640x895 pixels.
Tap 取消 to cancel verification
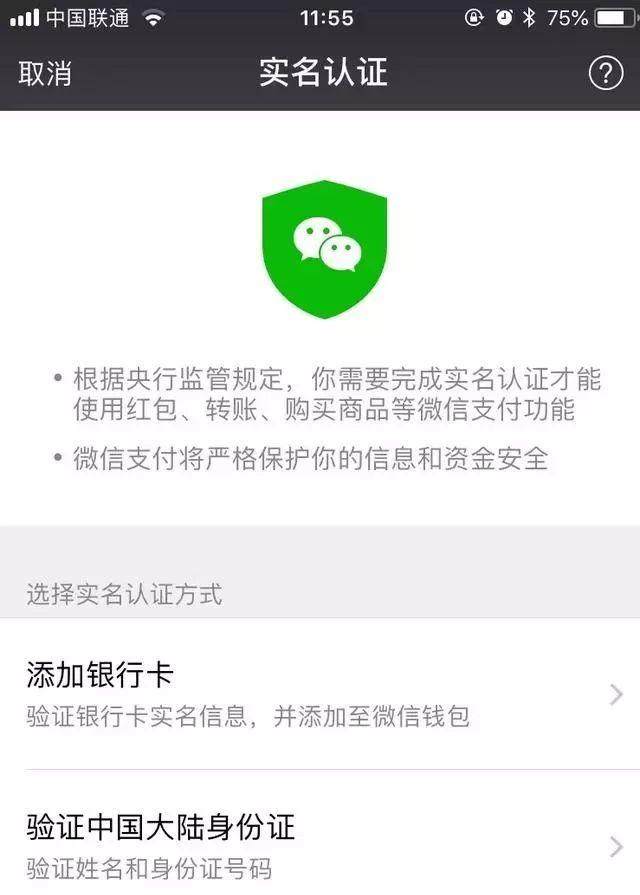[x=45, y=73]
